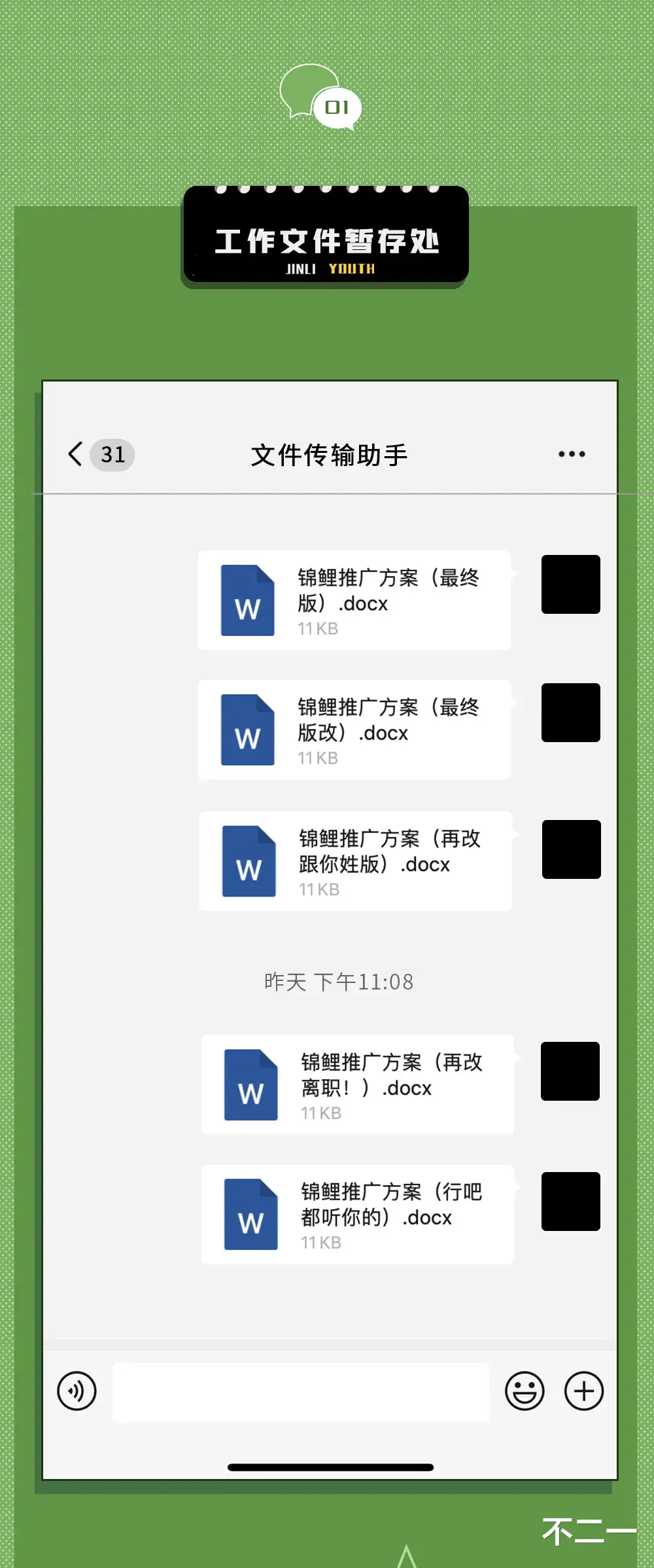Viewport: 654px width, 1568px height.
Task: Tap the message input field to type
Action: pyautogui.click(x=301, y=1391)
